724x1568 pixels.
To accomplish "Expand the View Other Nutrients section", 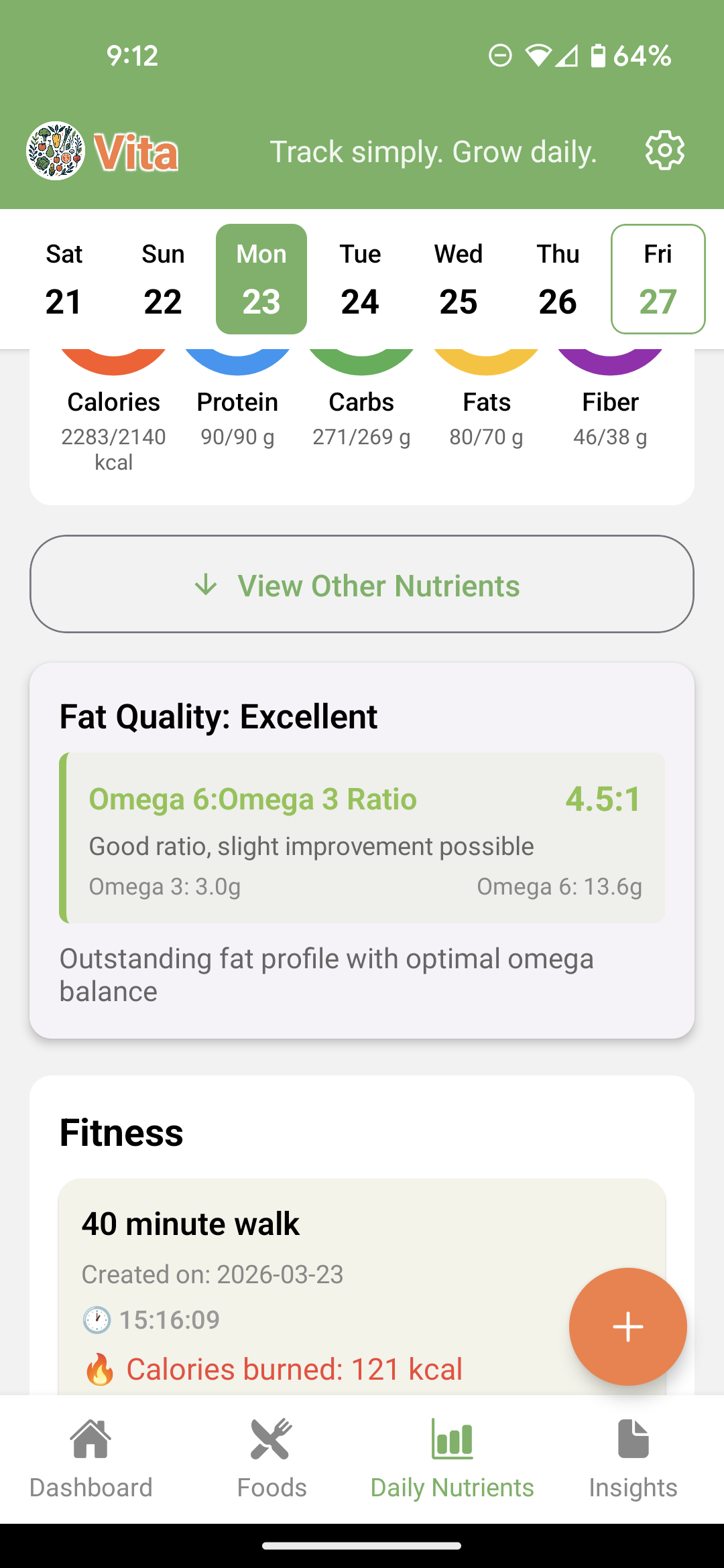I will (361, 584).
